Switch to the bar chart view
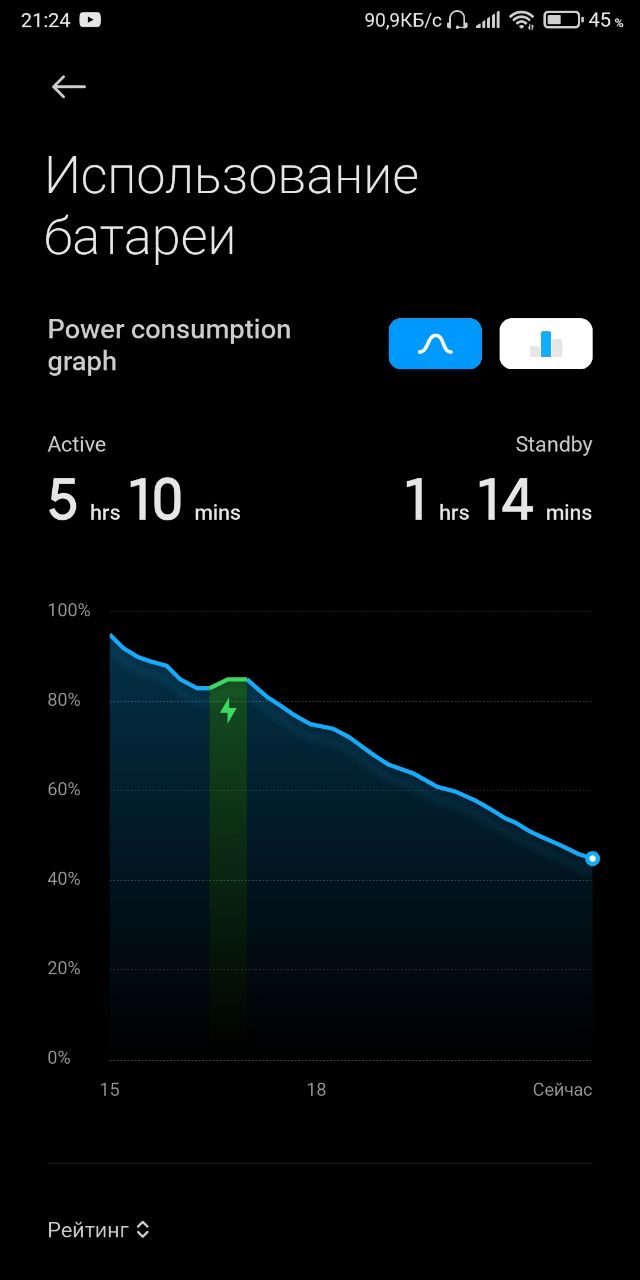The height and width of the screenshot is (1280, 640). (x=546, y=344)
